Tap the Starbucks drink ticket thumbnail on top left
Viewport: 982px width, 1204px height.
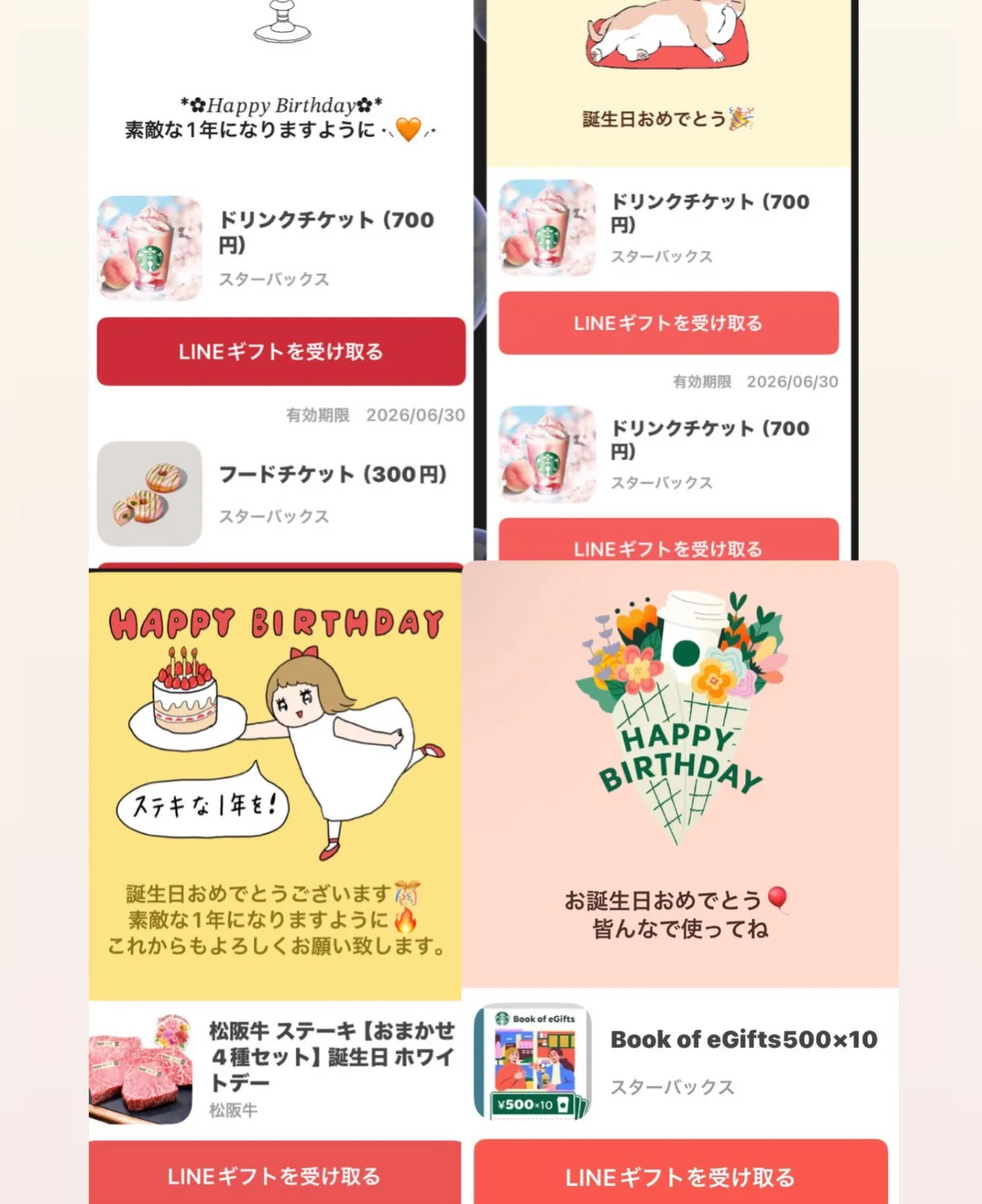pyautogui.click(x=149, y=248)
